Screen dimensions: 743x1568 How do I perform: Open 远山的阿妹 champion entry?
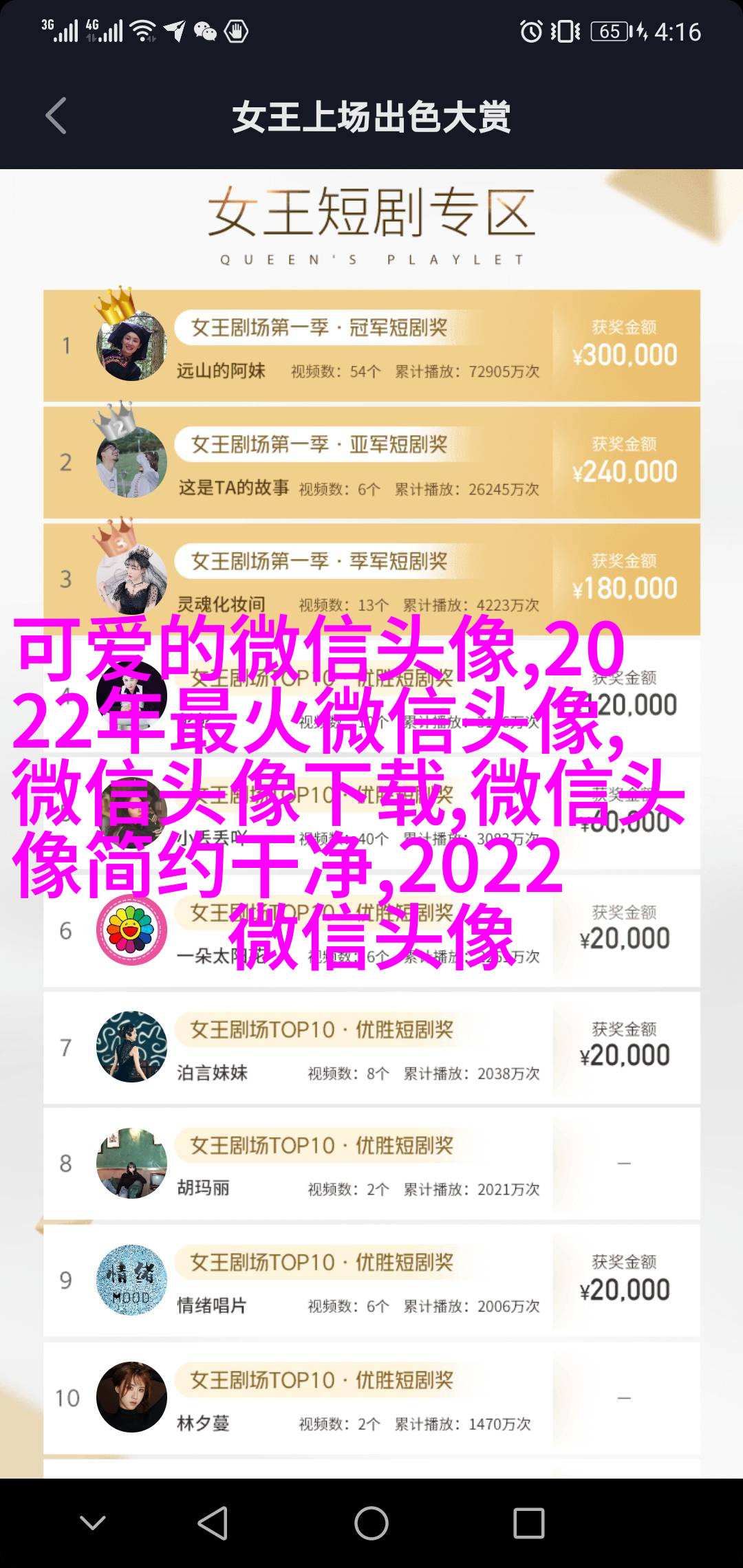click(x=371, y=346)
